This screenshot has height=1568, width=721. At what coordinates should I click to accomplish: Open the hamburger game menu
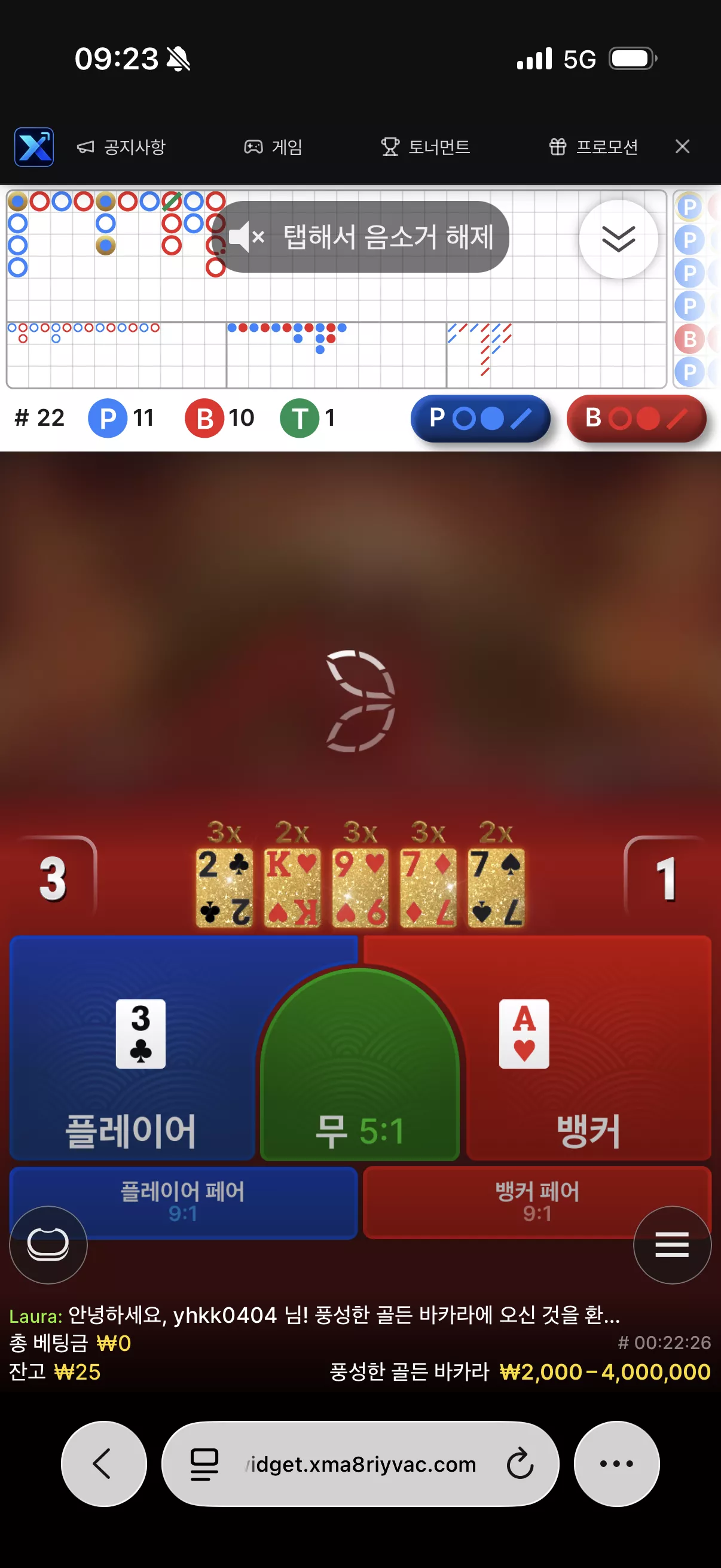[x=672, y=1245]
